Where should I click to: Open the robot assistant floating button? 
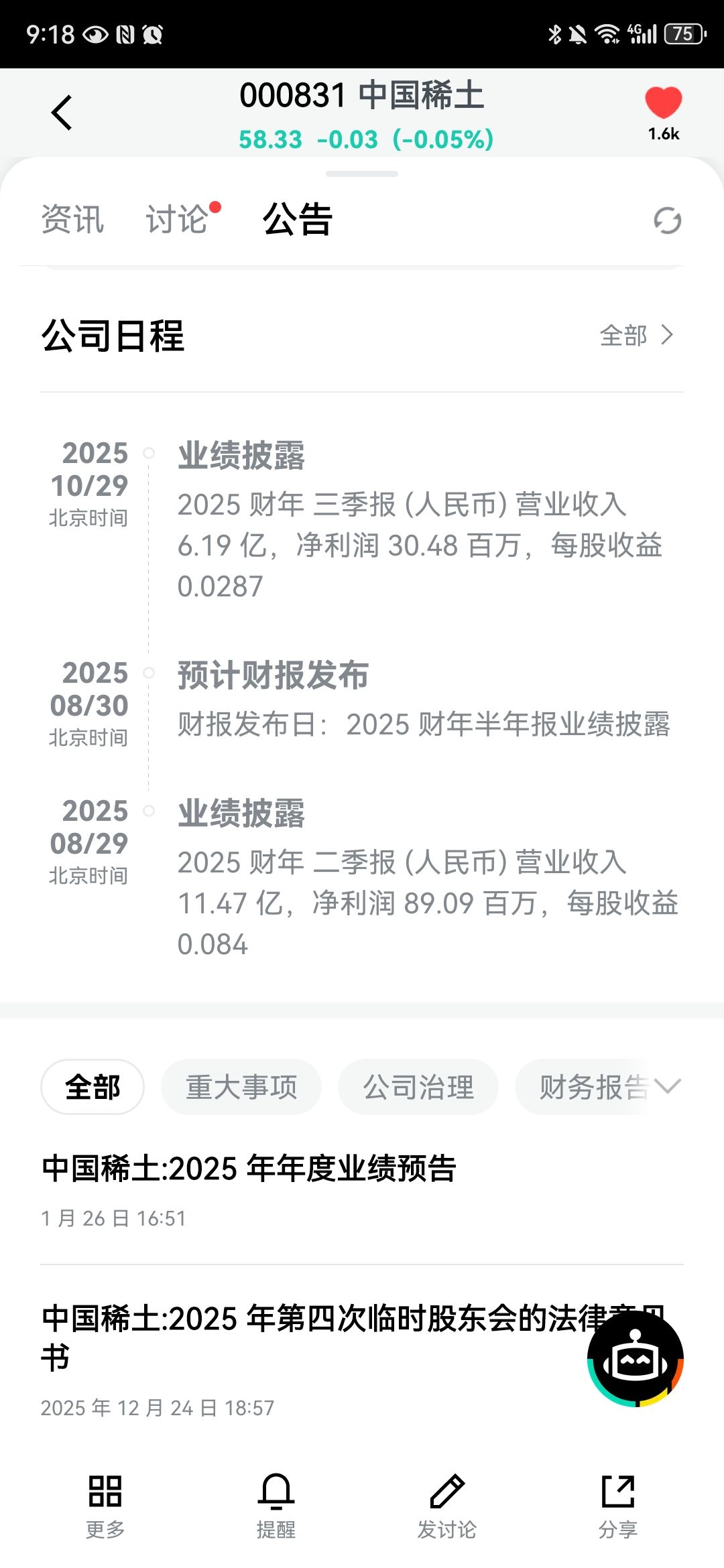pyautogui.click(x=635, y=1359)
